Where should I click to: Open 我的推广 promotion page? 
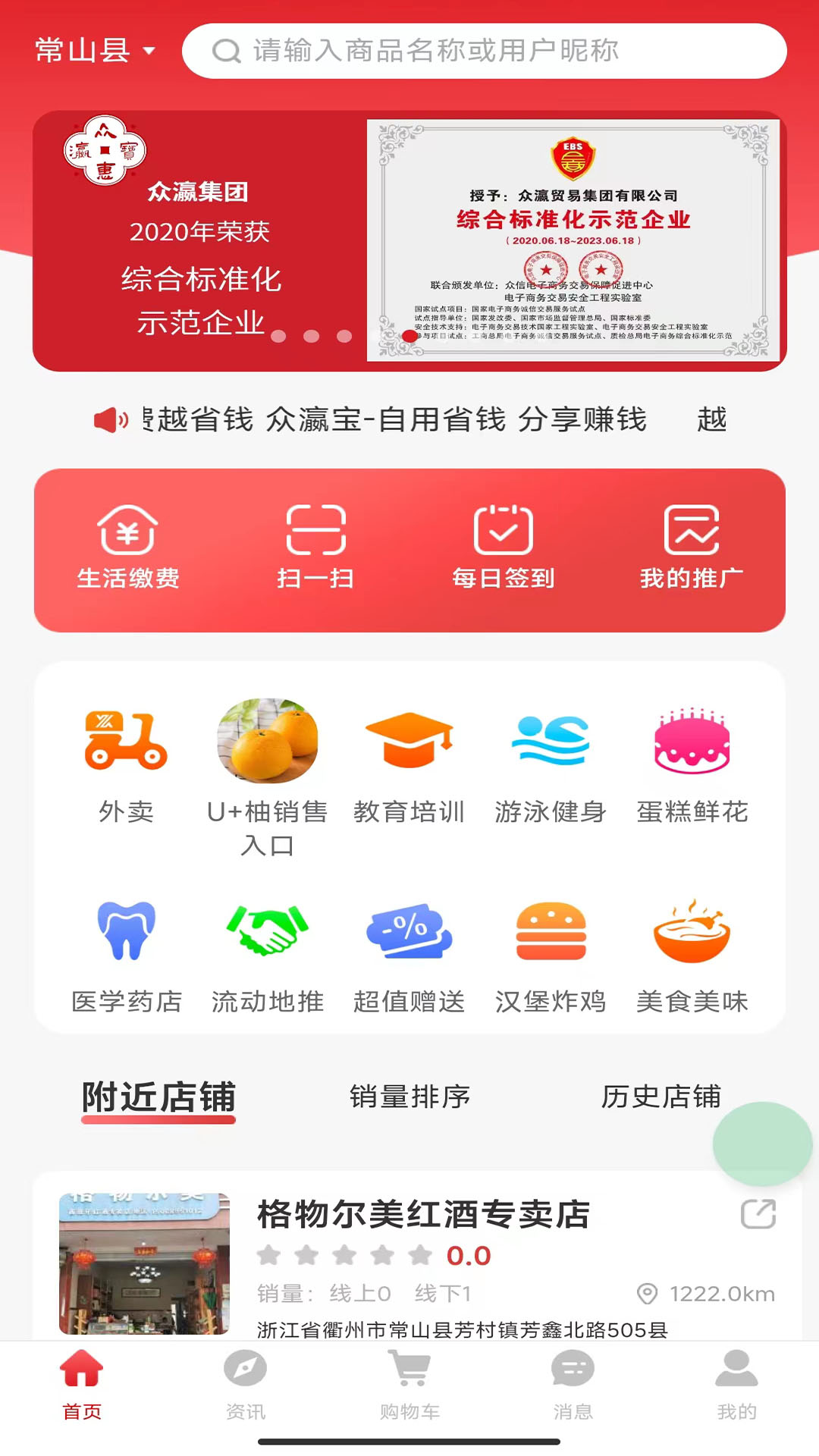692,547
